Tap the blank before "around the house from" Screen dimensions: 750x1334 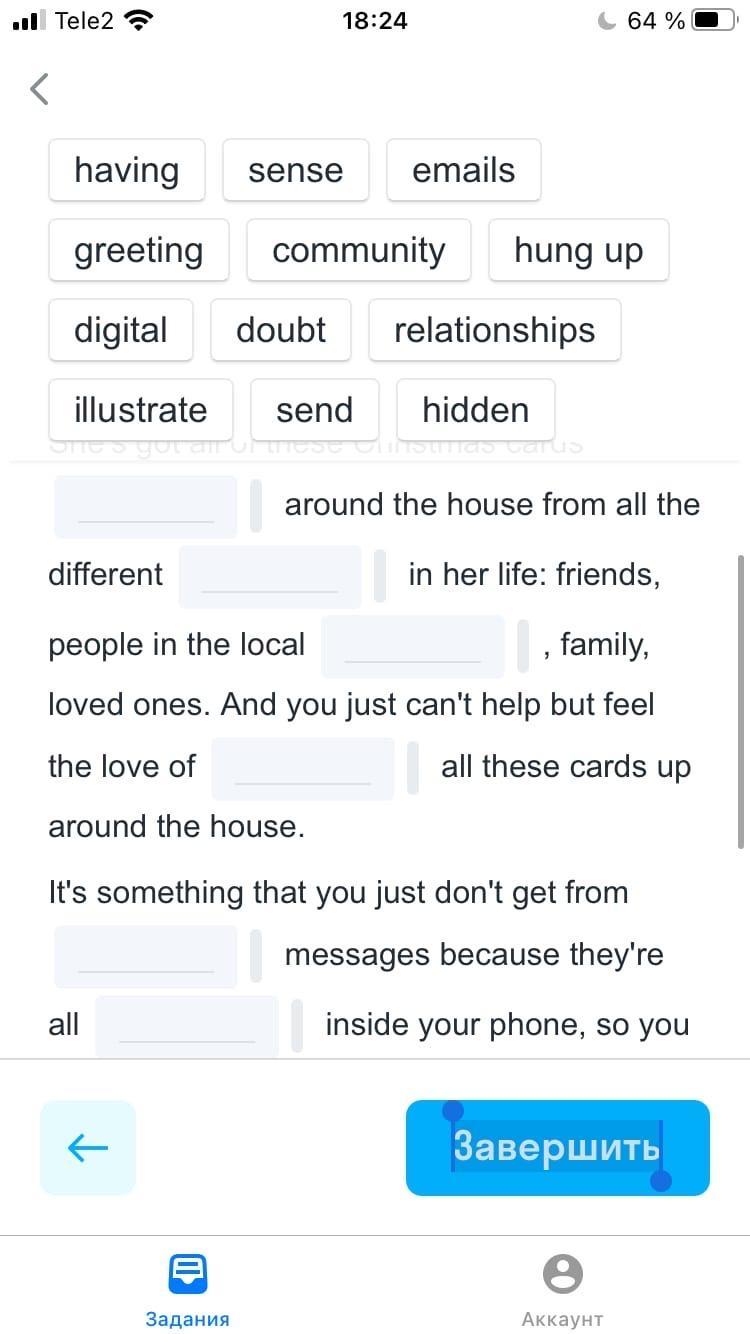(x=146, y=506)
